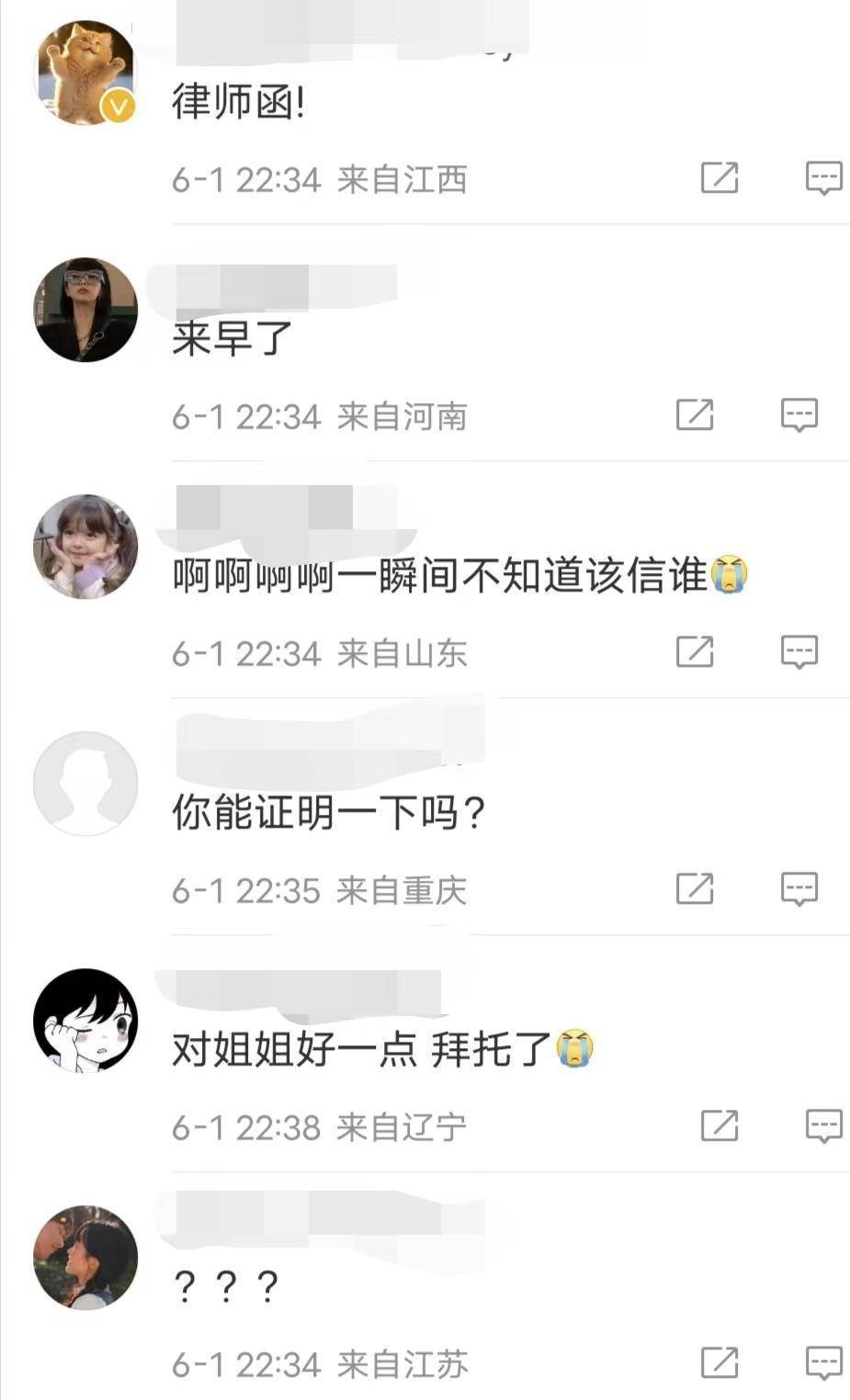Share the "???" comment from 江苏
The height and width of the screenshot is (1400, 850).
719,1362
